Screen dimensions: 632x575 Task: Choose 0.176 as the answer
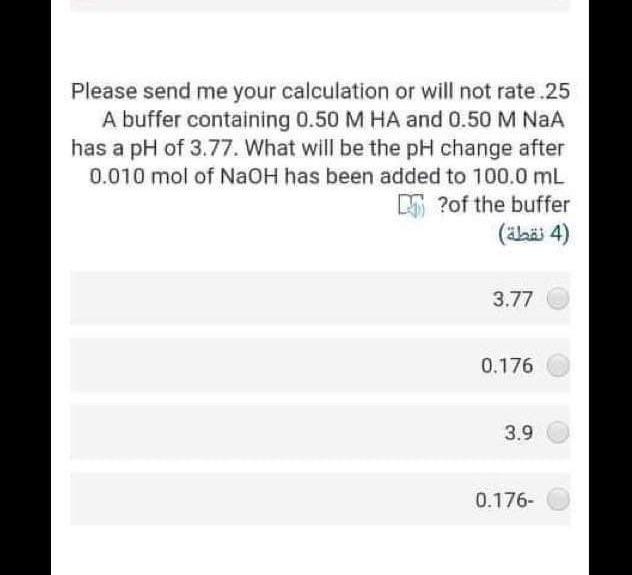556,365
